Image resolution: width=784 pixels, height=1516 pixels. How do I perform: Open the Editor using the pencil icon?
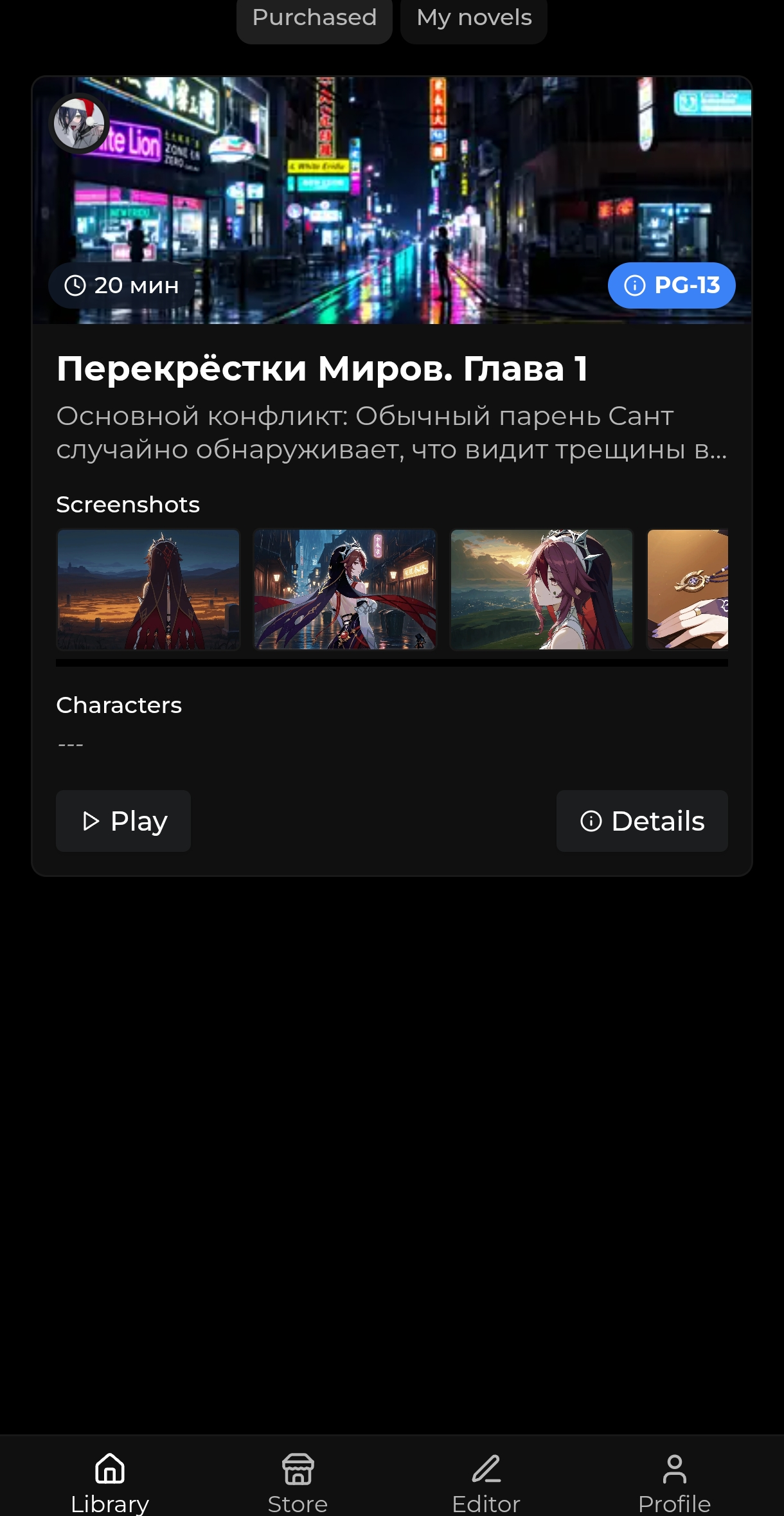coord(486,1468)
